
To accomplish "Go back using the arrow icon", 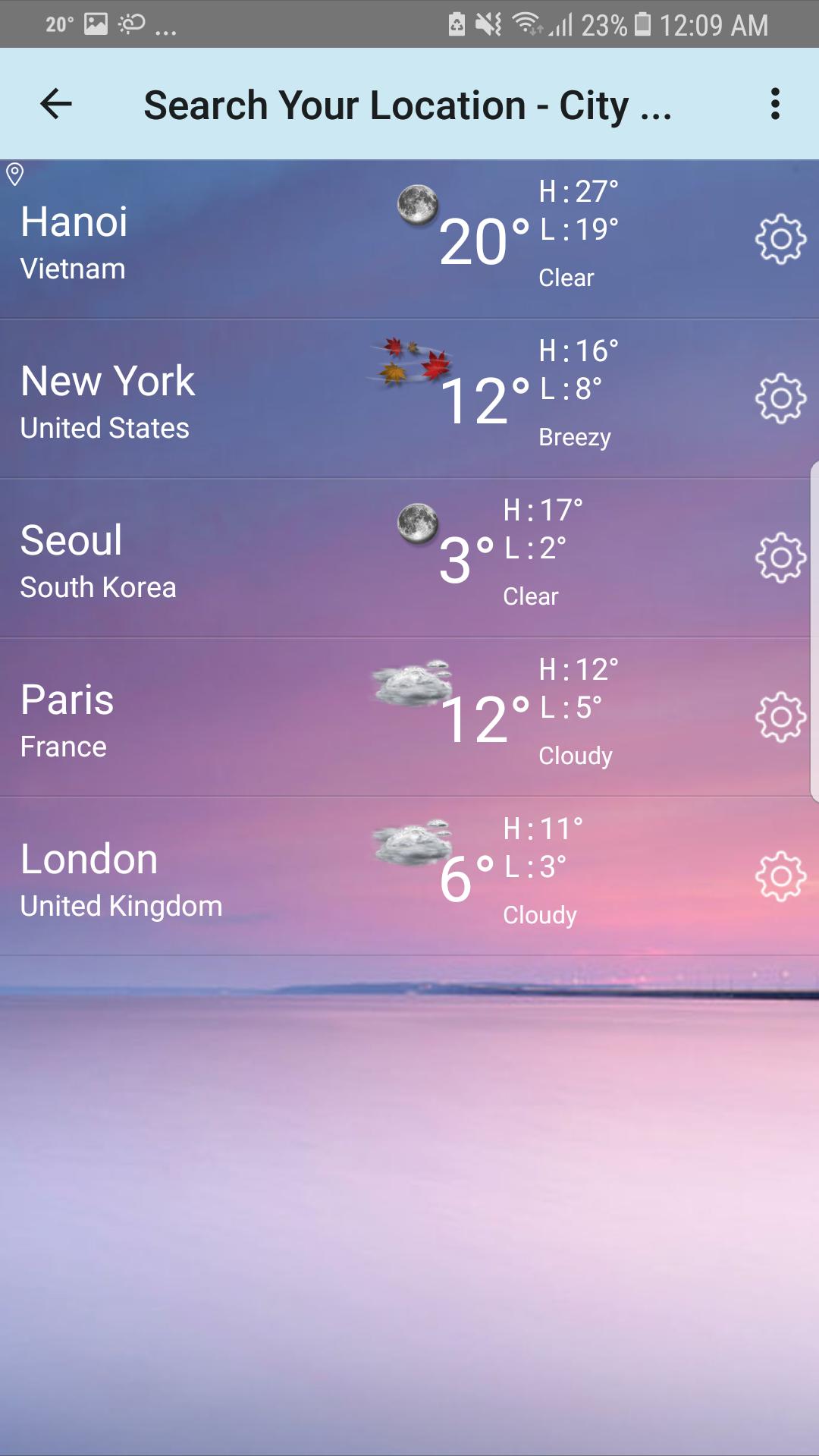I will point(56,104).
